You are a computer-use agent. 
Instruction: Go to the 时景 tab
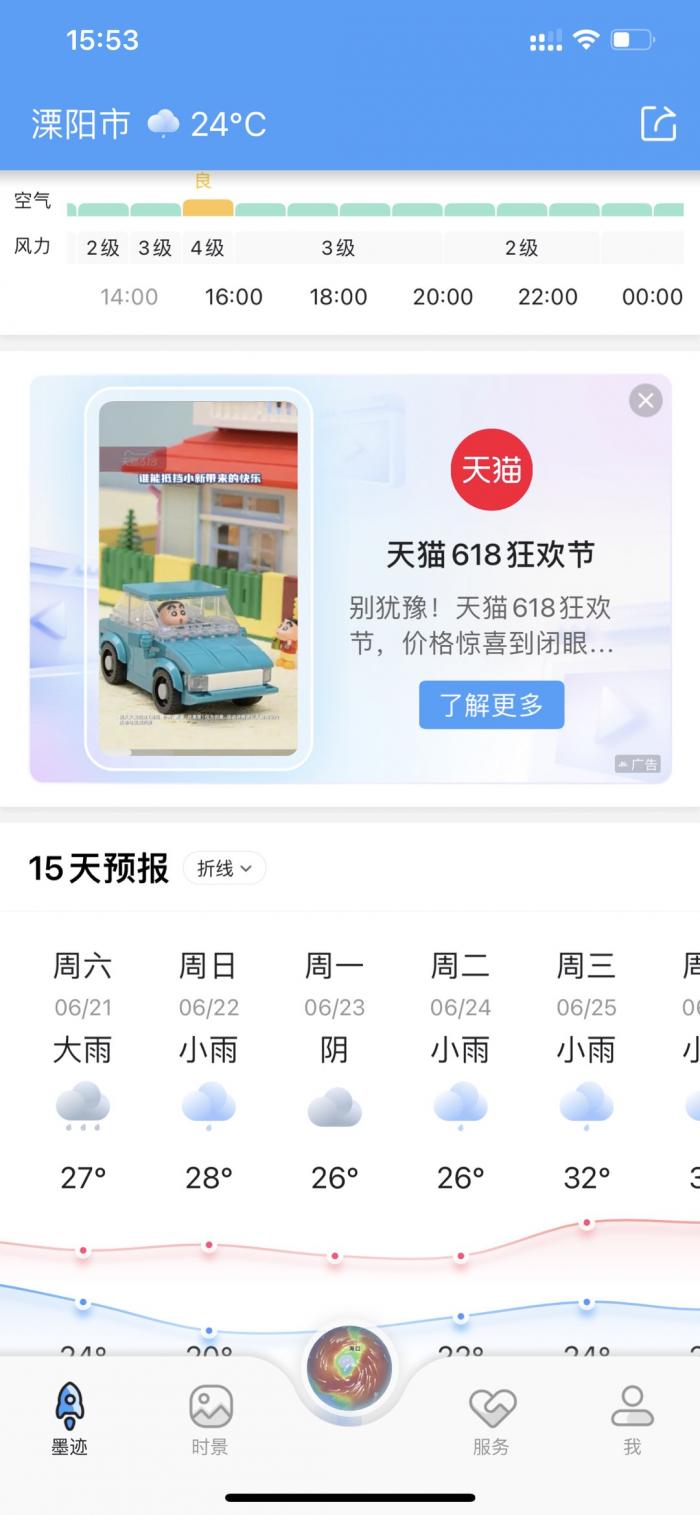click(x=210, y=1418)
